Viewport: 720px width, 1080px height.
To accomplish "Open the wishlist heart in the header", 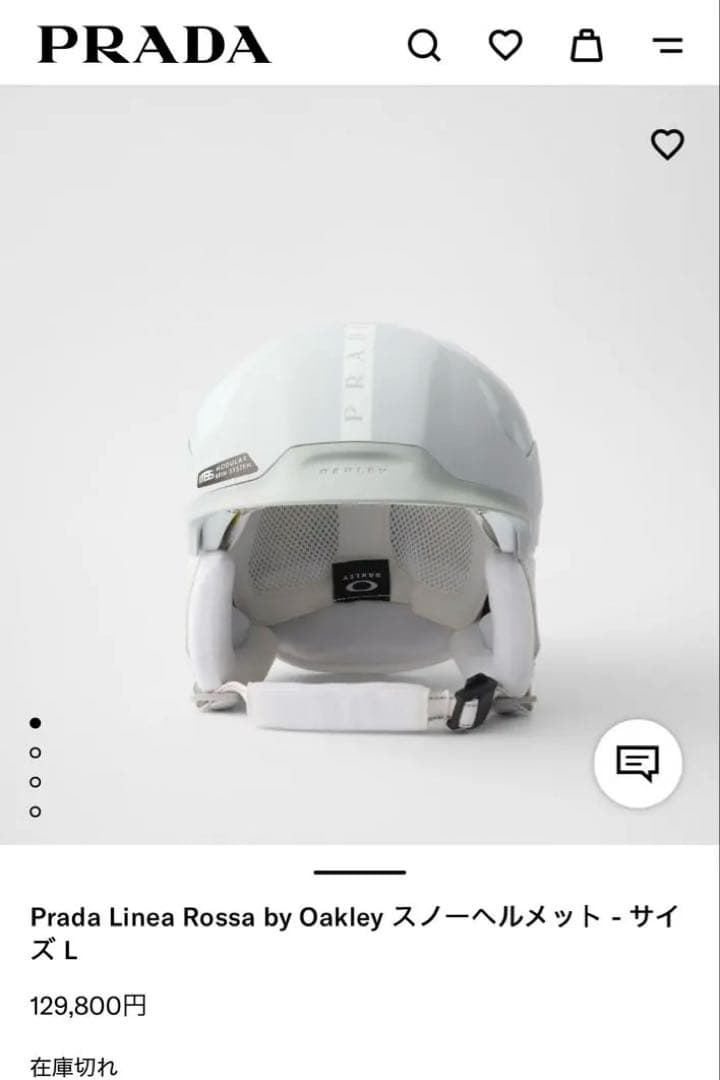I will 505,45.
